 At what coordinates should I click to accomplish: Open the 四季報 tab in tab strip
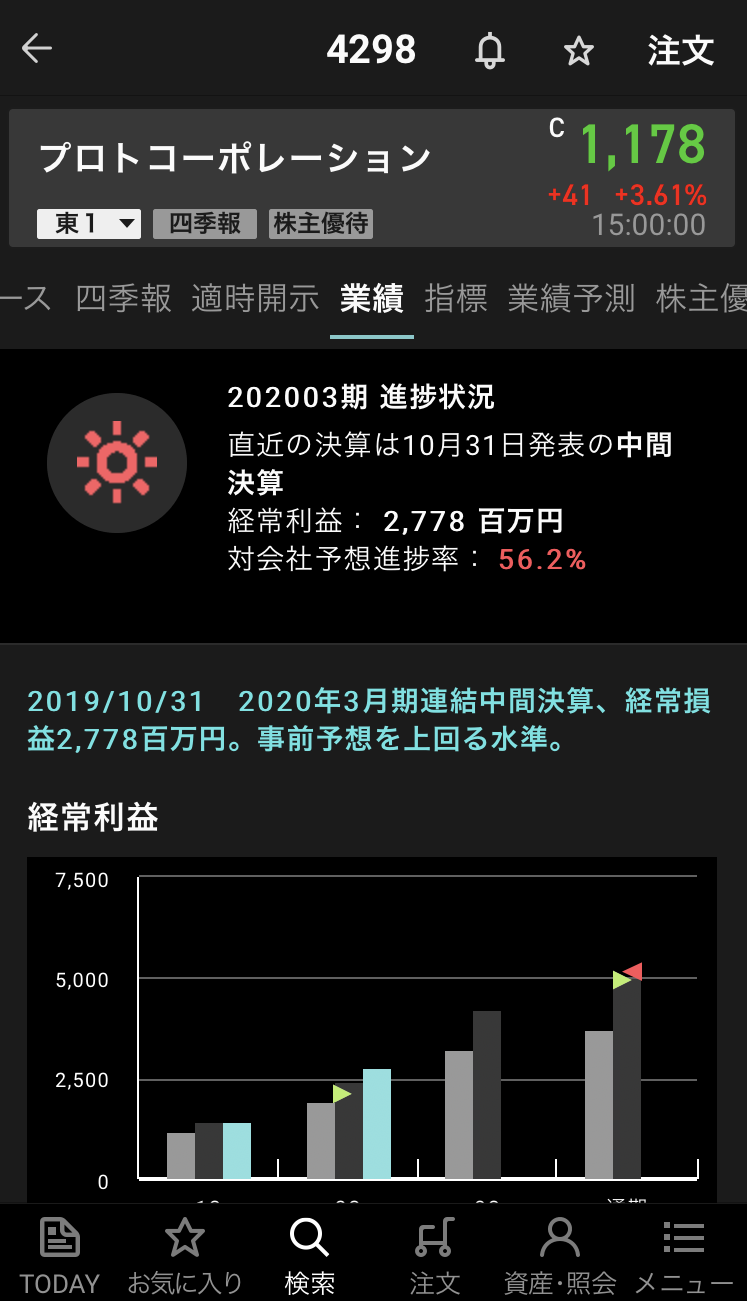pos(123,298)
